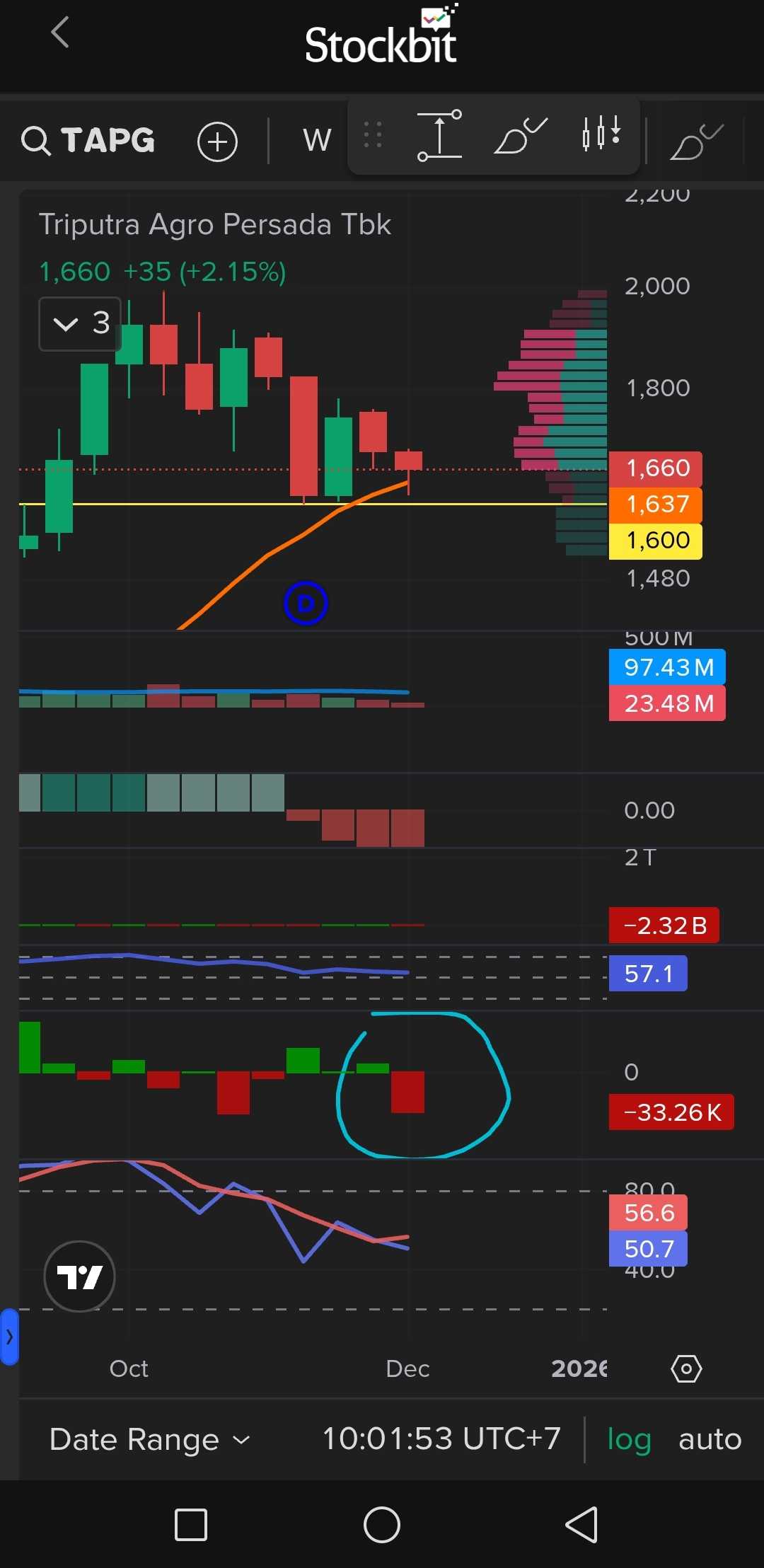Viewport: 764px width, 1568px height.
Task: Open recent apps
Action: [x=191, y=1525]
